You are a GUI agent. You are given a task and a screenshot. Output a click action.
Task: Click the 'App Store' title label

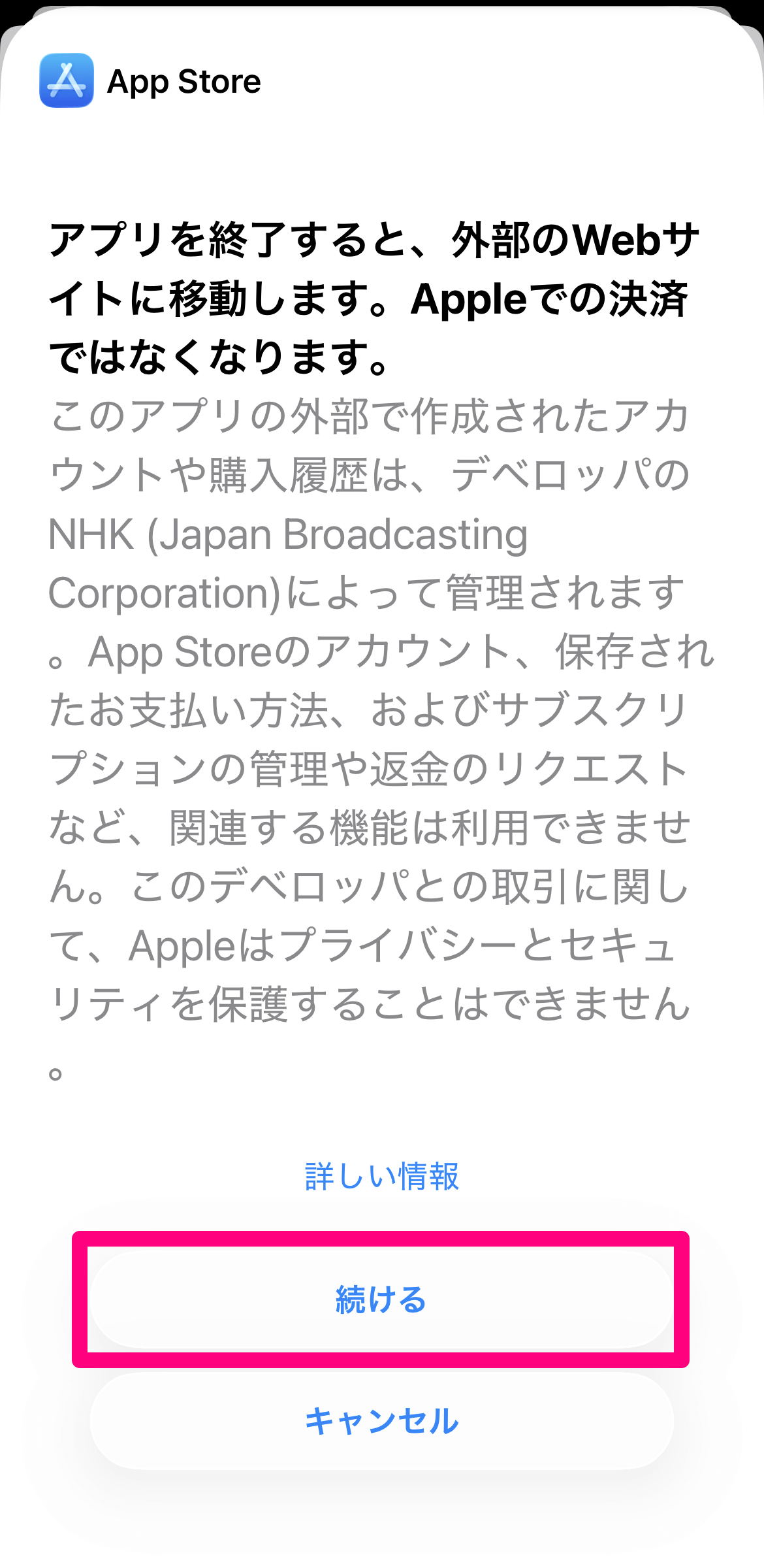[183, 81]
